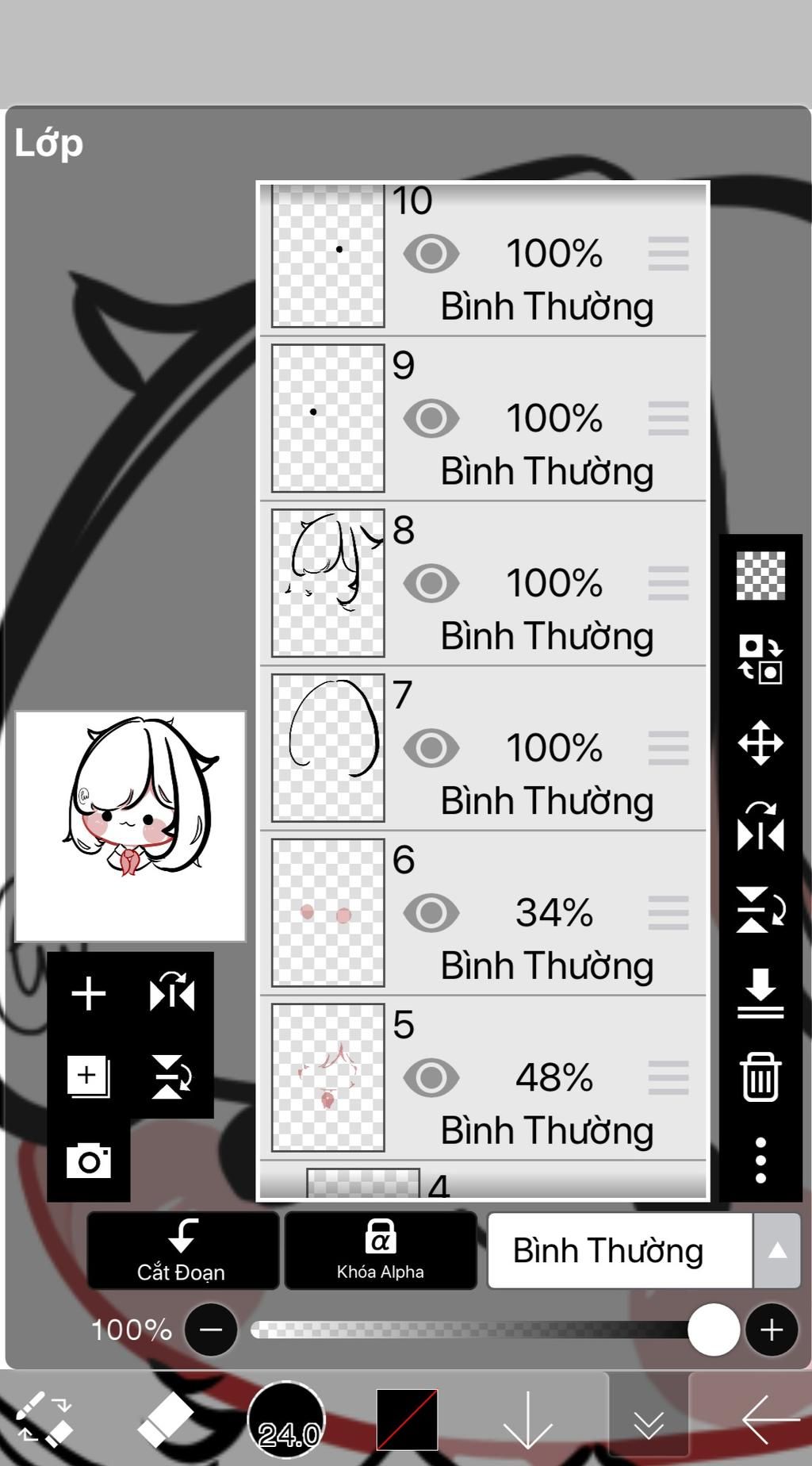Duplicate the current layer
Viewport: 812px width, 1466px height.
coord(88,1076)
